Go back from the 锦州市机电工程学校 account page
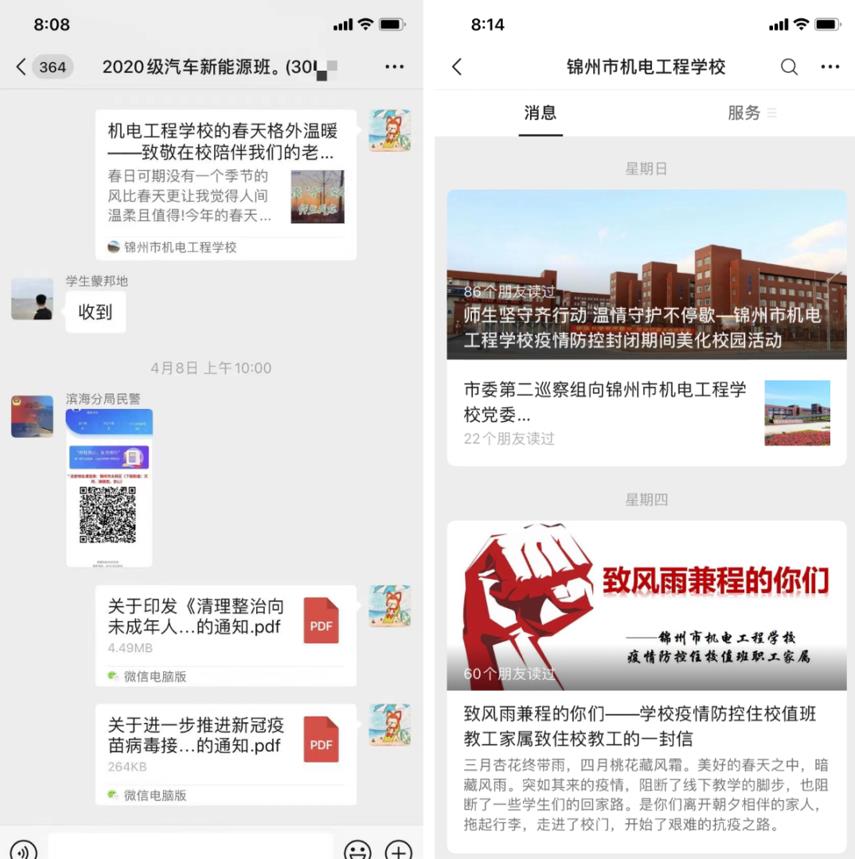Screen dimensions: 855x859 click(457, 67)
